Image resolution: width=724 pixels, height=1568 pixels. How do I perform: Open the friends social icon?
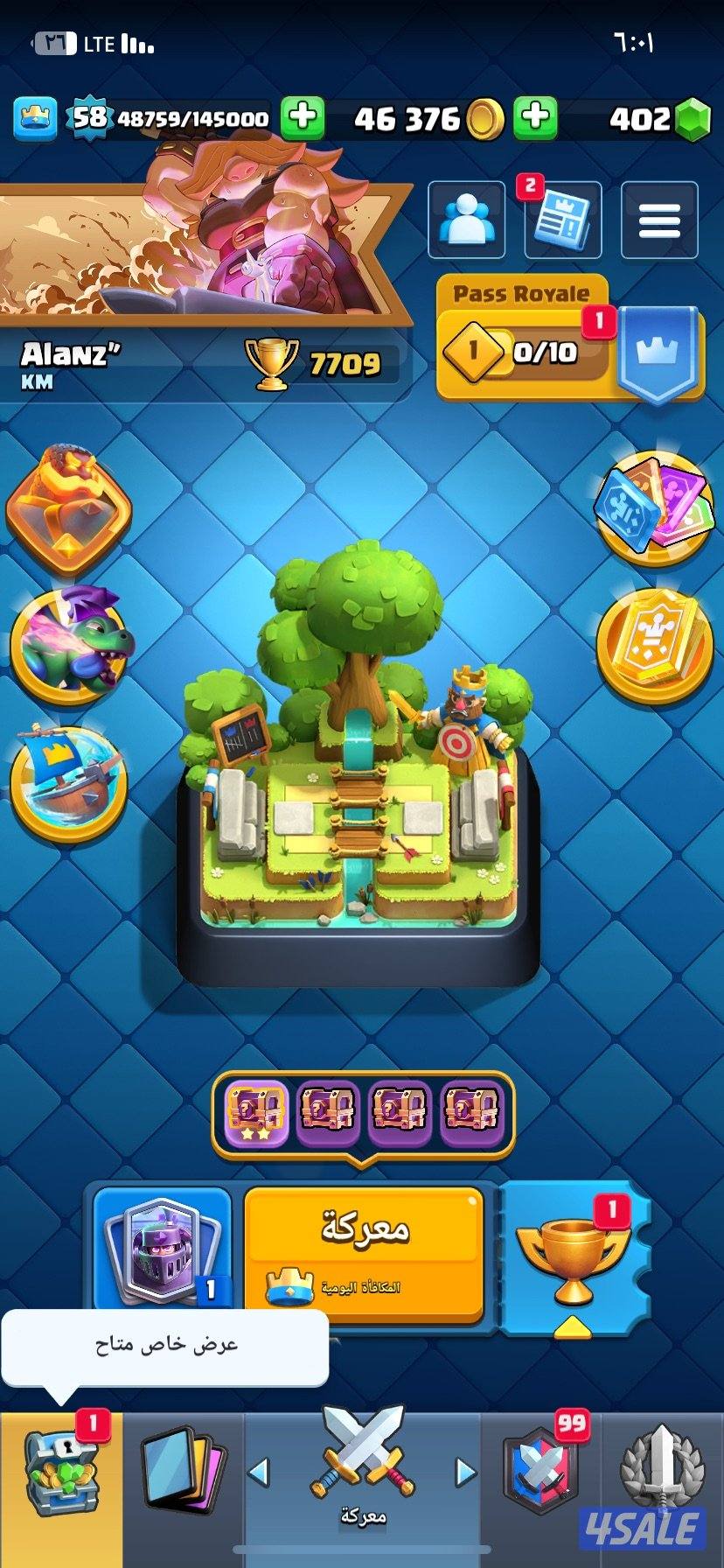click(466, 220)
